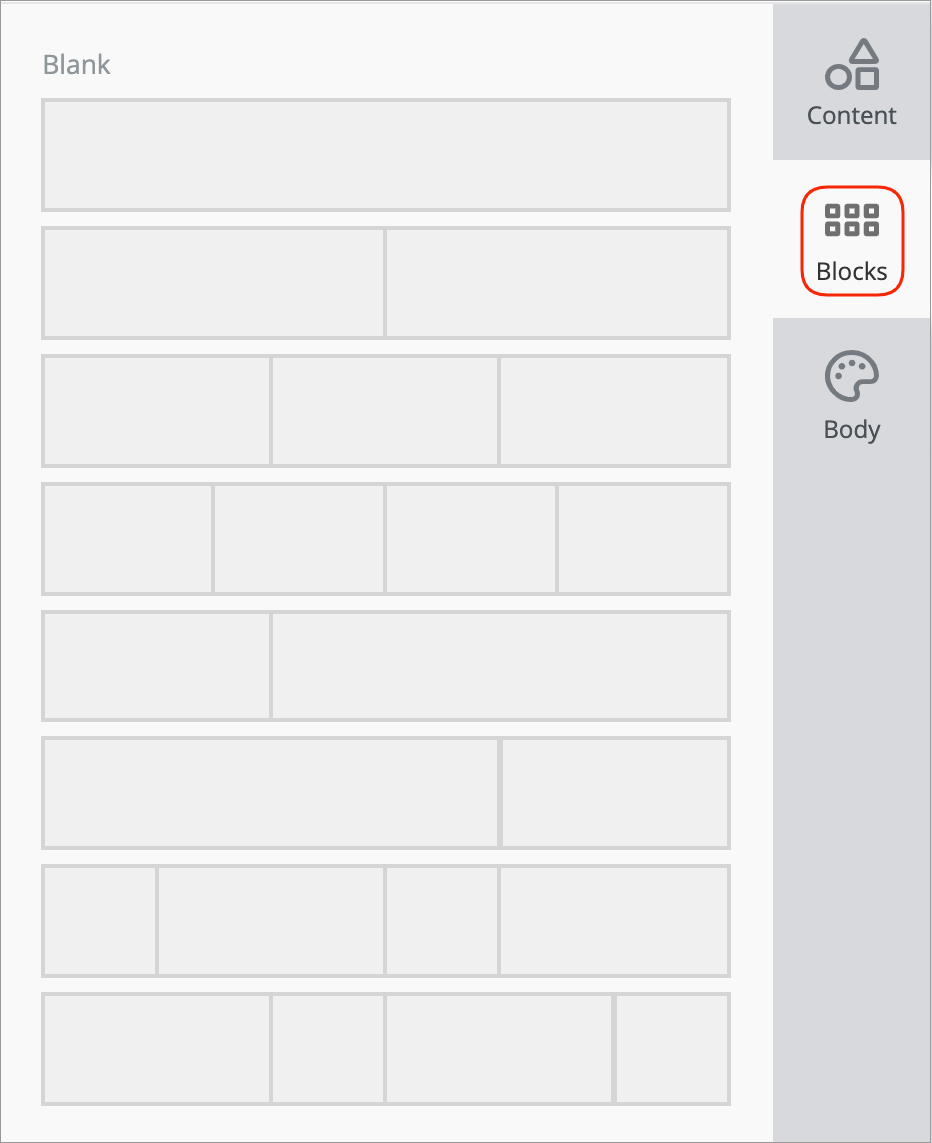Select the two equal columns block
This screenshot has width=932, height=1143.
385,283
